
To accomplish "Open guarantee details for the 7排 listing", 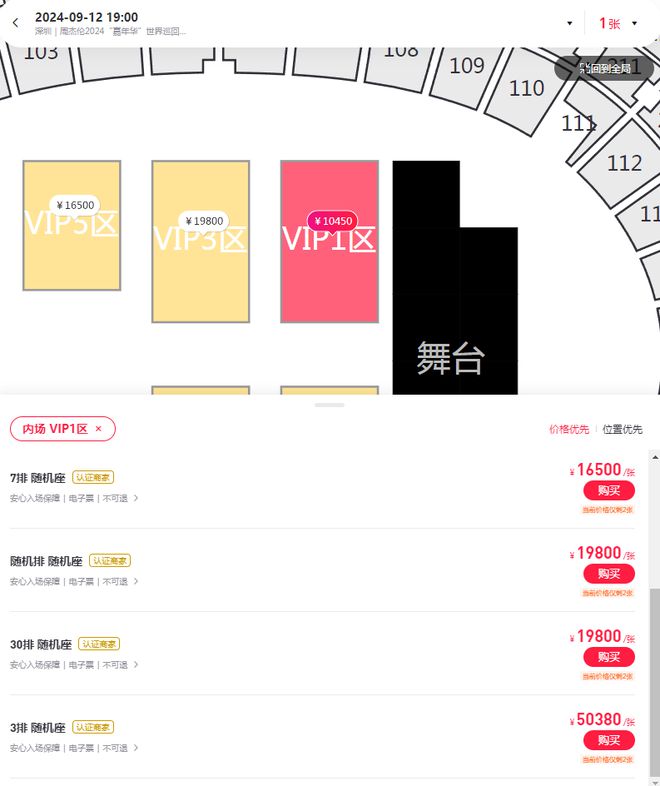I will (x=75, y=498).
